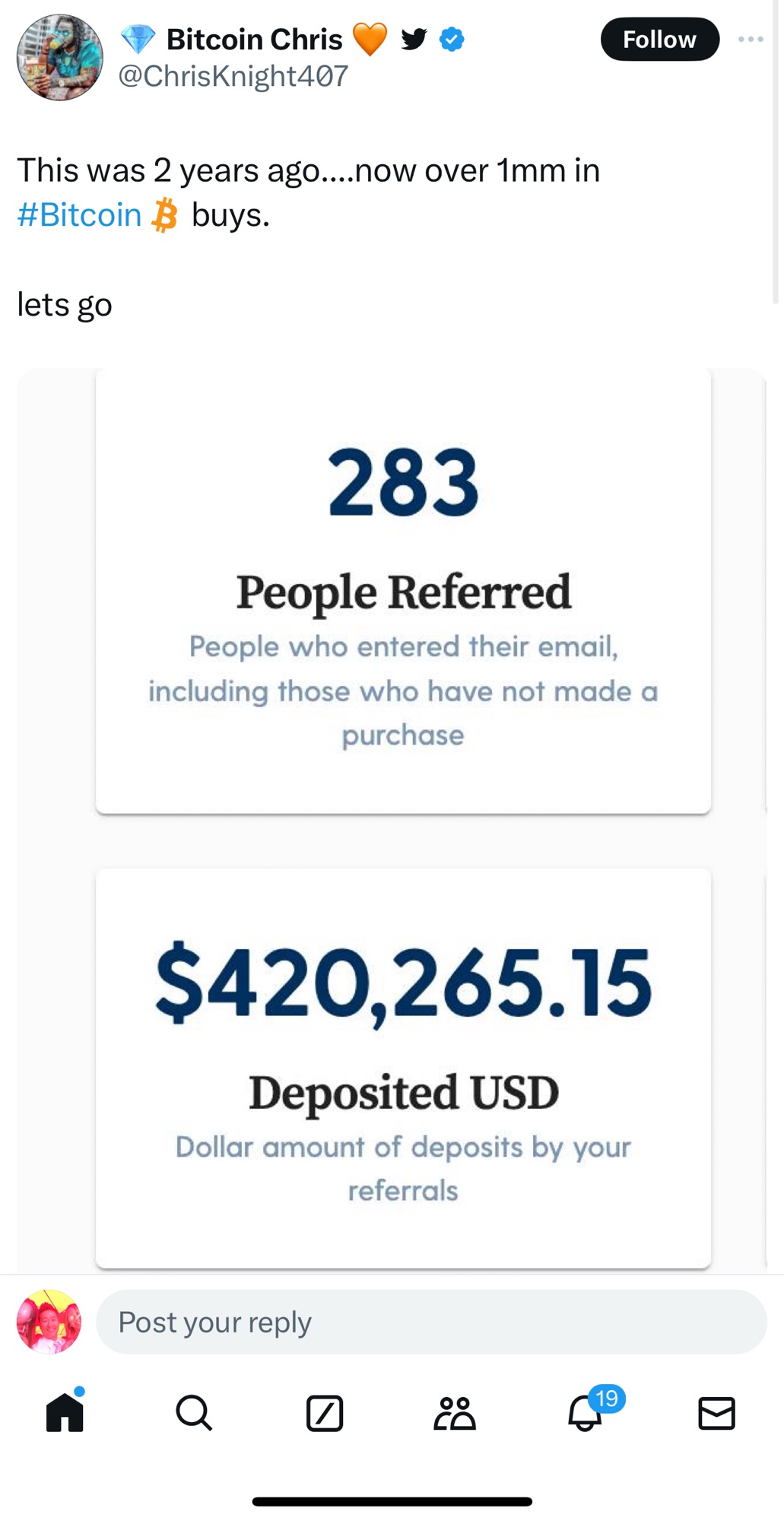The height and width of the screenshot is (1521, 784).
Task: Tap the Post your reply field
Action: point(430,1323)
